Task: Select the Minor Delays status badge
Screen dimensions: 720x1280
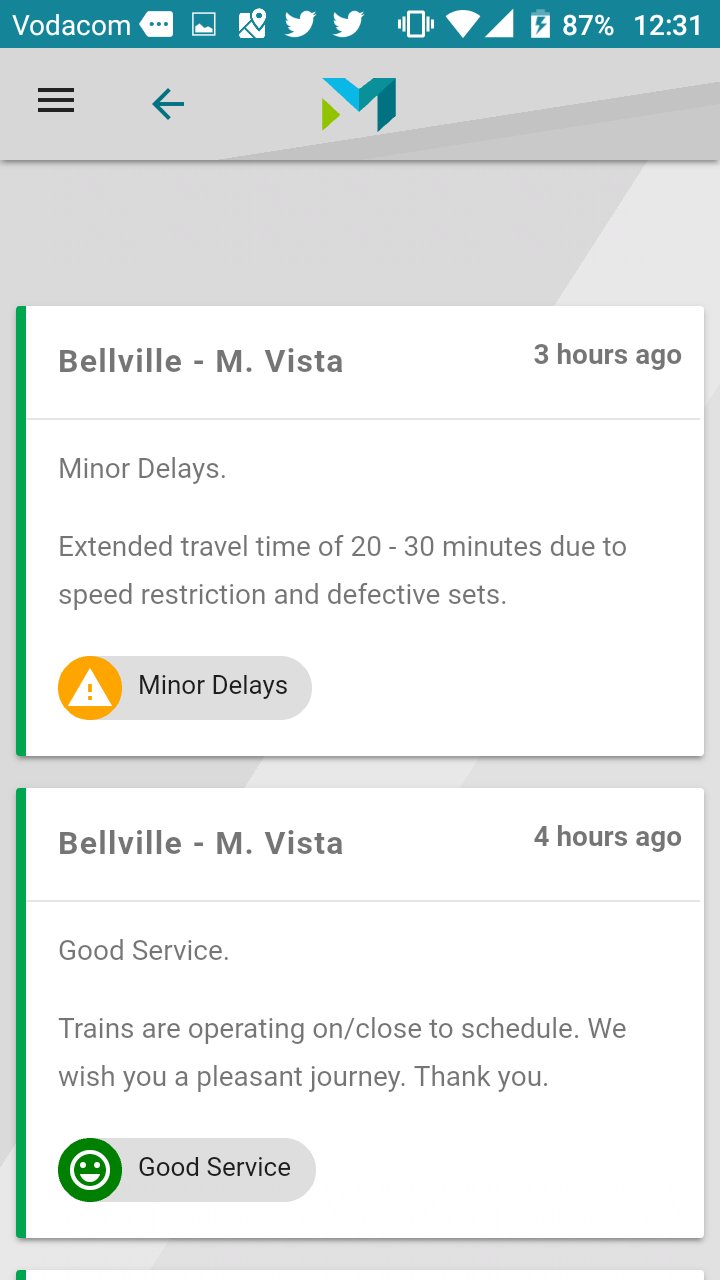Action: click(x=184, y=687)
